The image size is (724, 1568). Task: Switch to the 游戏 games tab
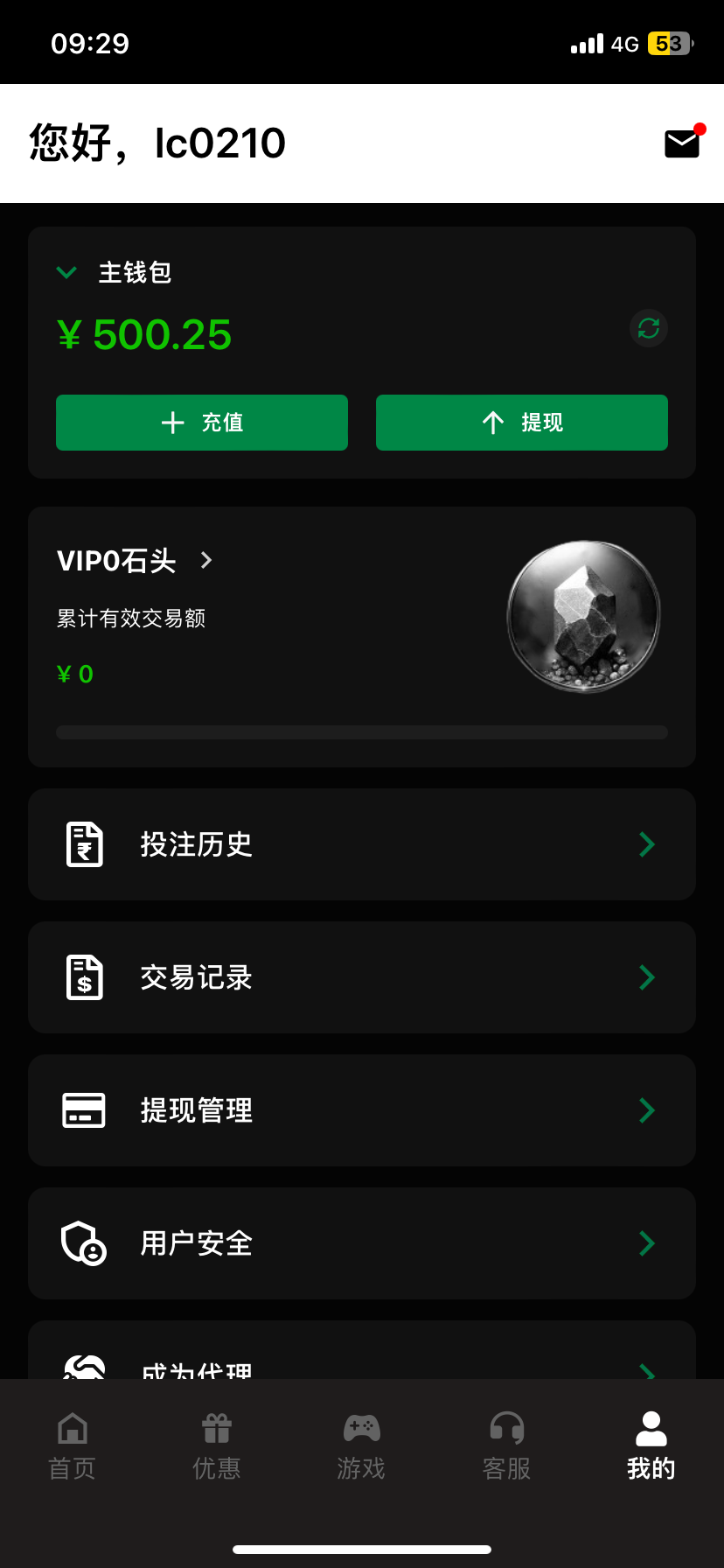361,1445
